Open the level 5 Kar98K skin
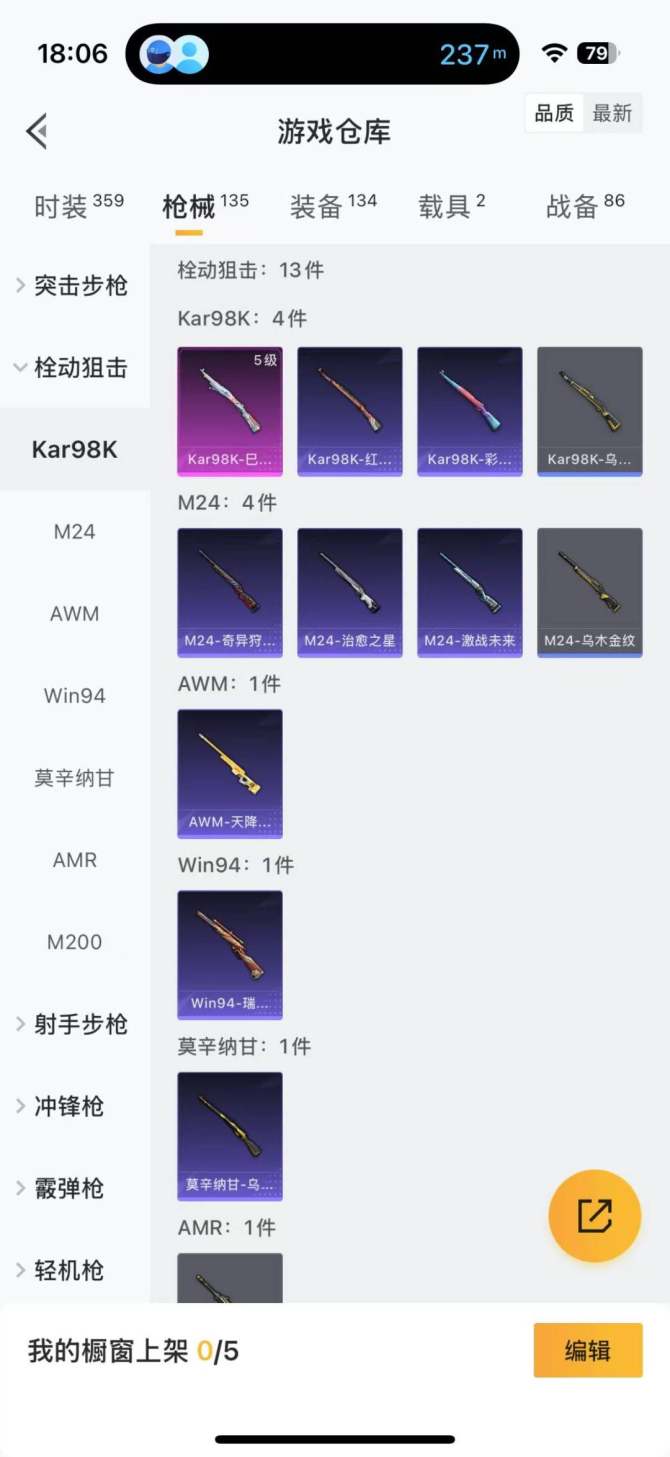 (230, 410)
